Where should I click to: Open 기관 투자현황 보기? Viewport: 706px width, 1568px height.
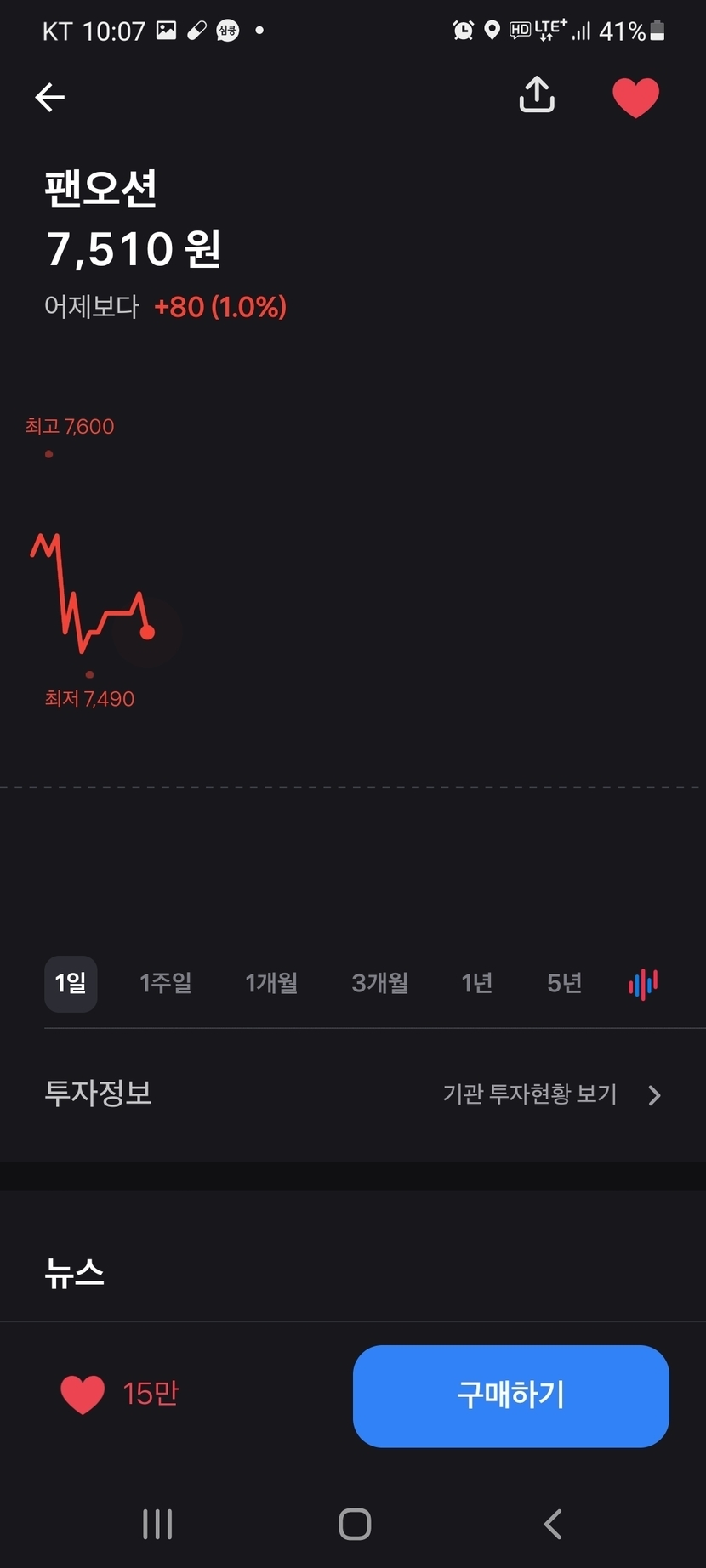pyautogui.click(x=551, y=1094)
